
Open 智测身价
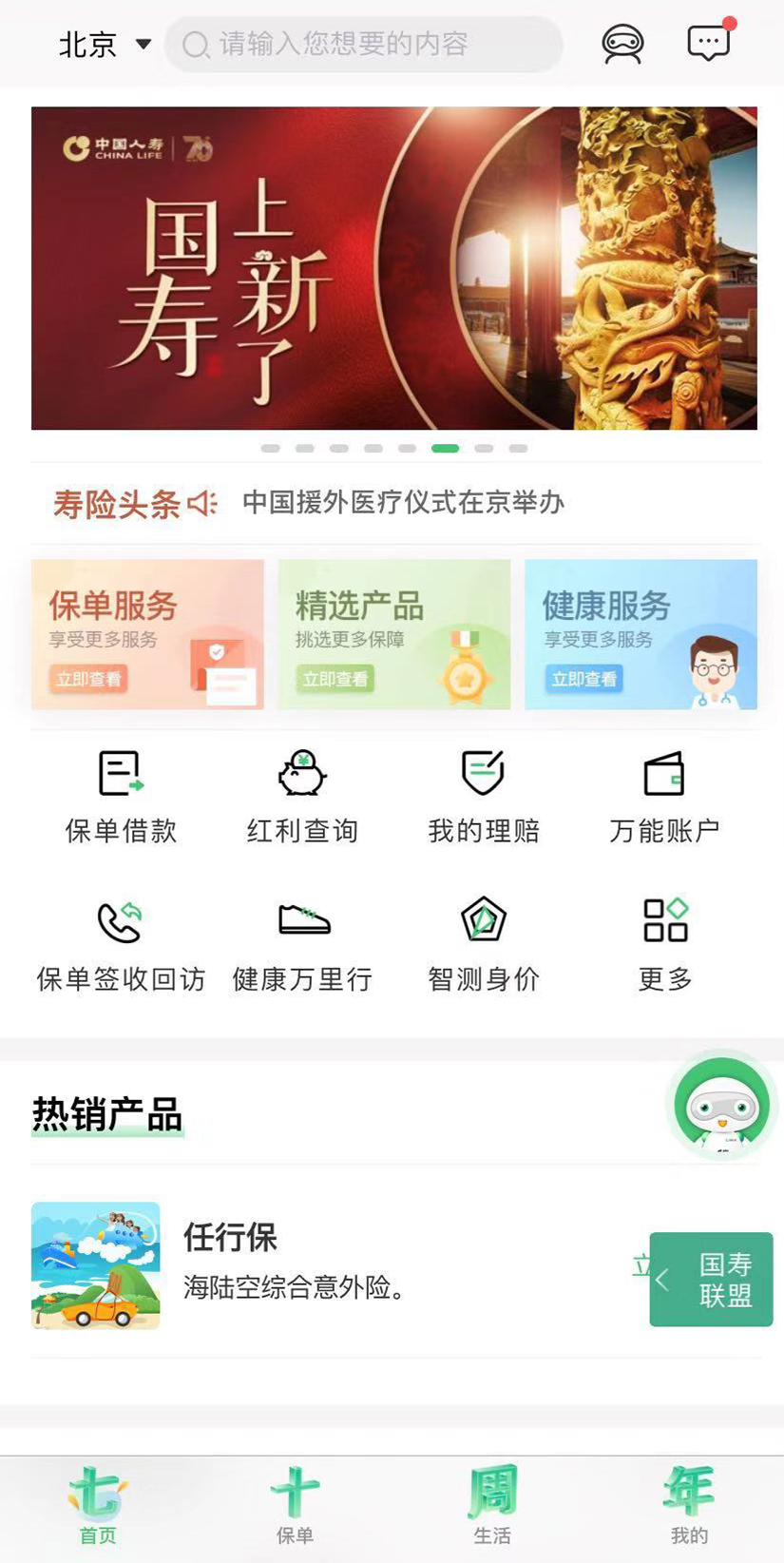tap(484, 945)
